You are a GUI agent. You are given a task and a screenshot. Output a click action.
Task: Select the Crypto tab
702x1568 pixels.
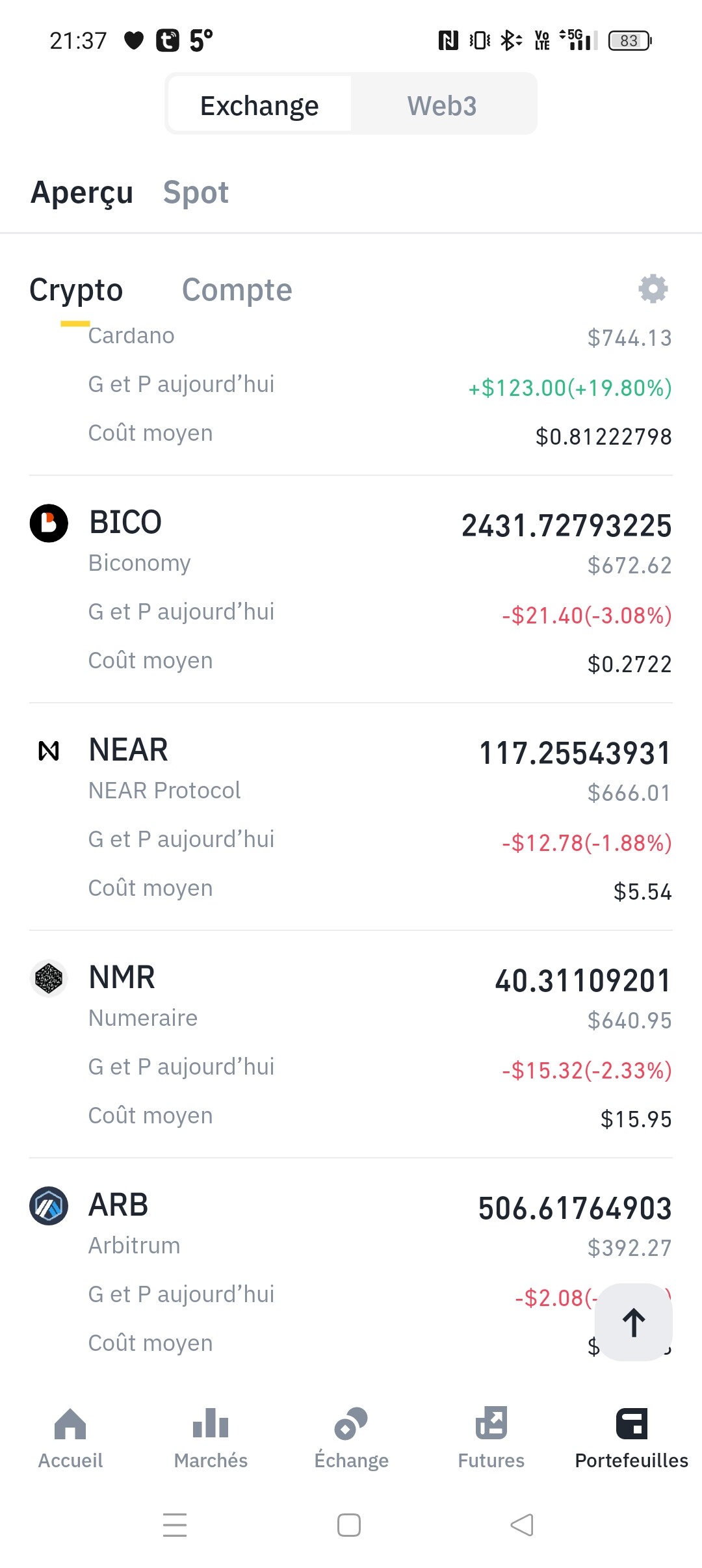click(x=76, y=290)
